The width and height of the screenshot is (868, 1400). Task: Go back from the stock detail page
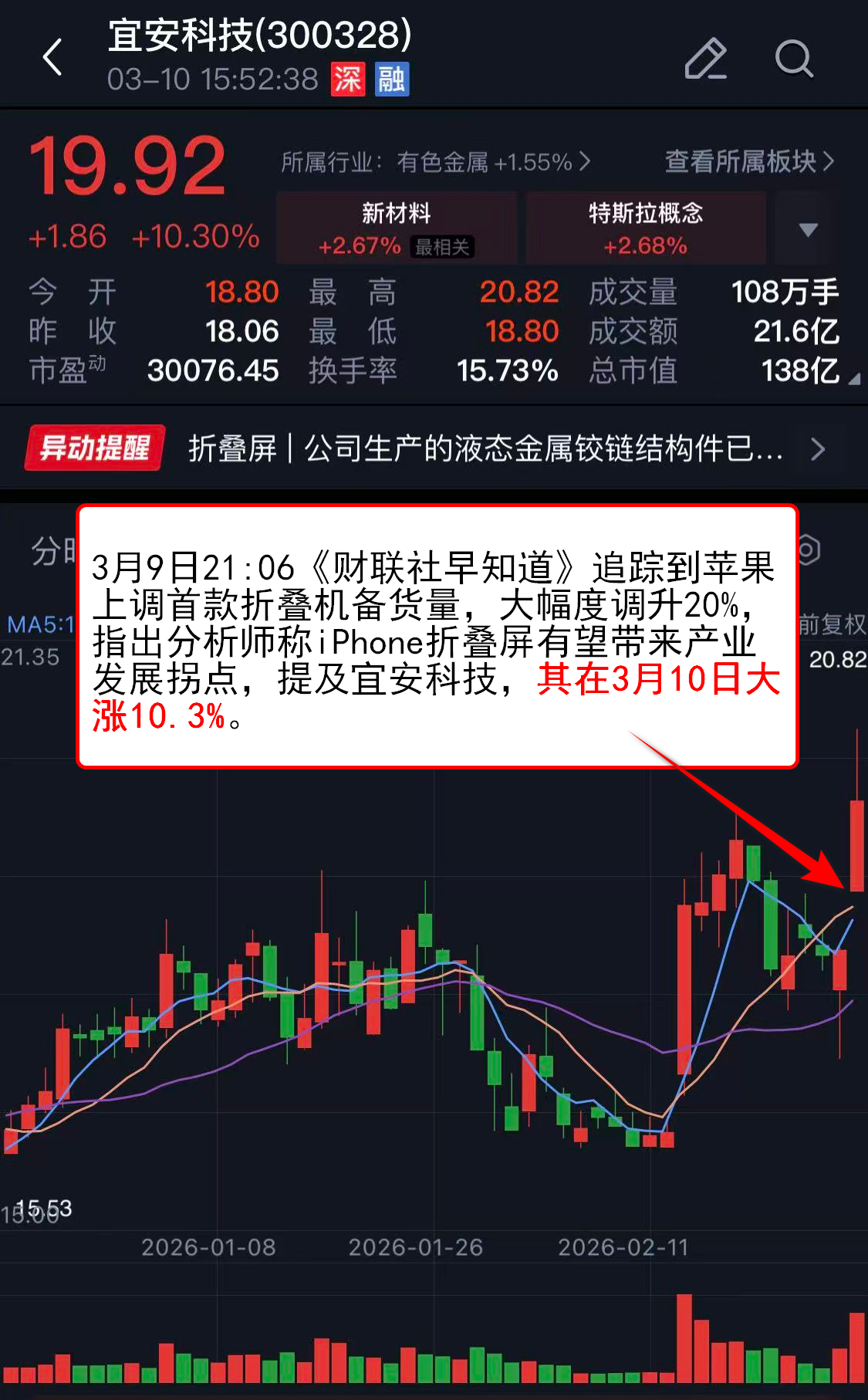tap(52, 58)
